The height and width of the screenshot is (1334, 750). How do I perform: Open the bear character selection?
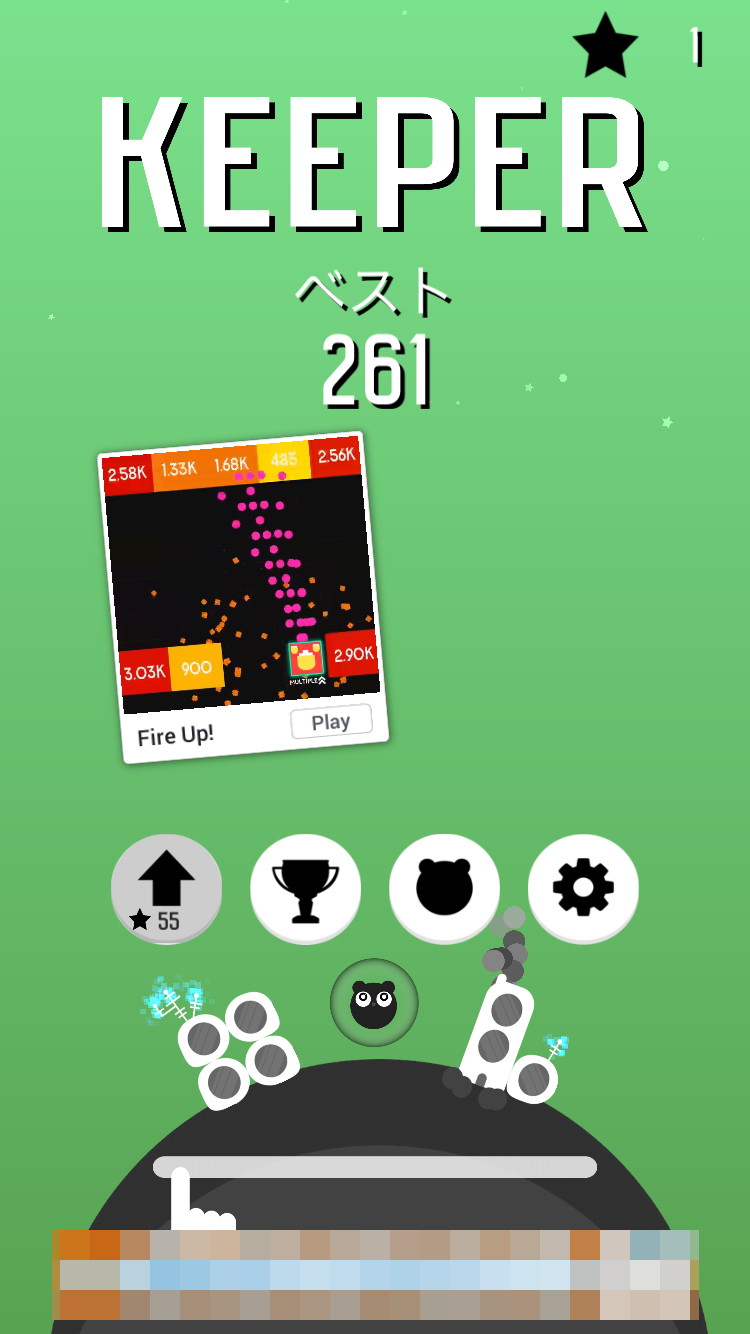(x=444, y=888)
